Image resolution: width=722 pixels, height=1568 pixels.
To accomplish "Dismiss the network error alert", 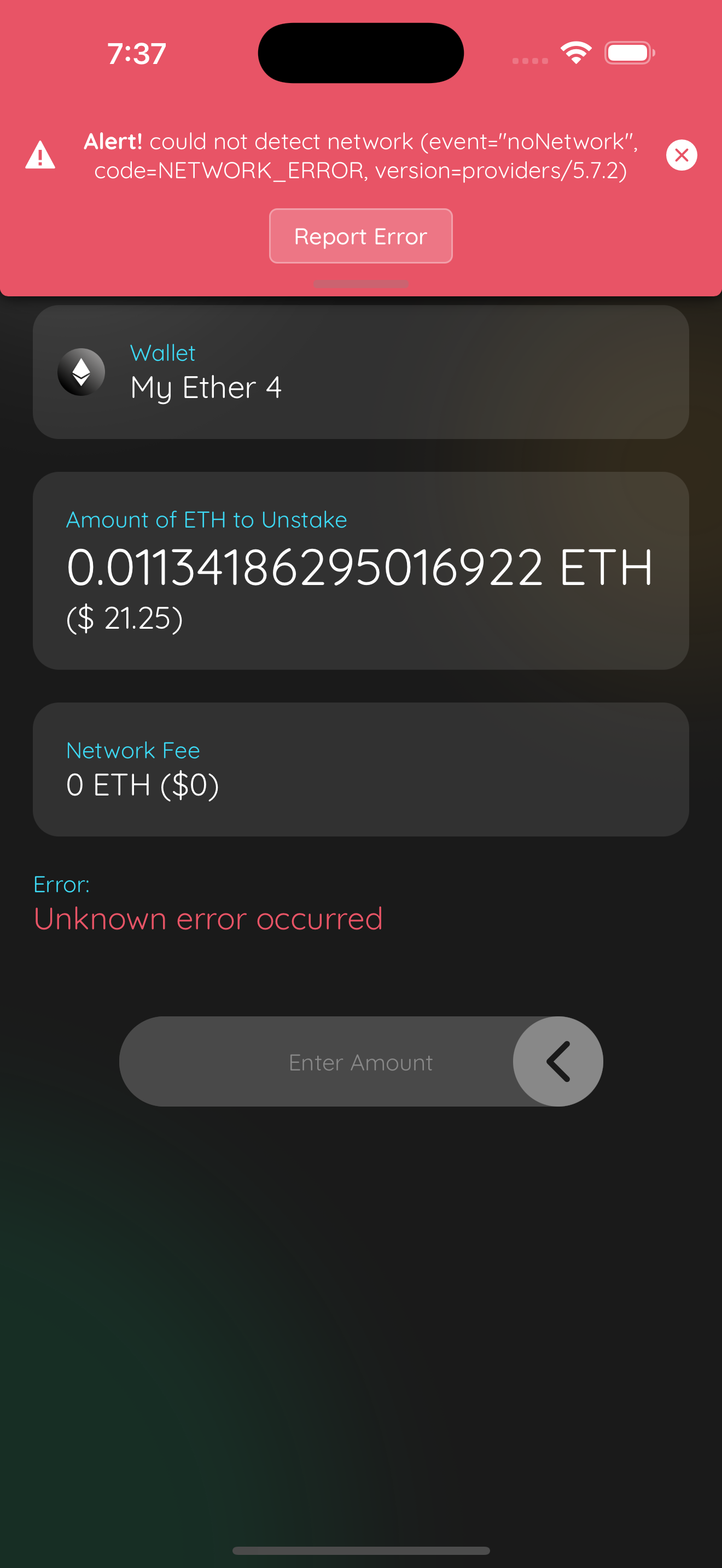I will [x=681, y=155].
